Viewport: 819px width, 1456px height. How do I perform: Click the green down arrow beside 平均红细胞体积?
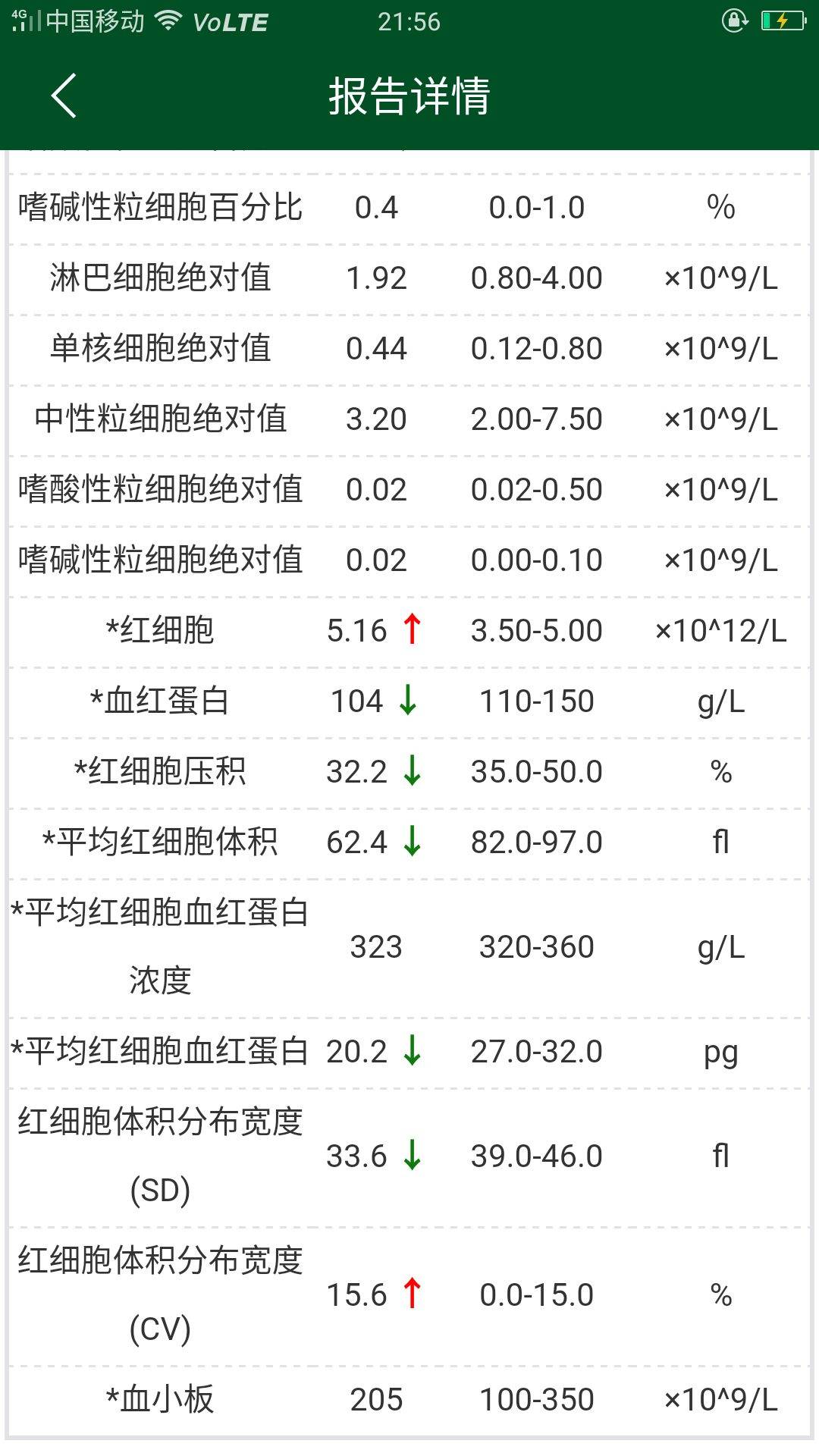412,841
